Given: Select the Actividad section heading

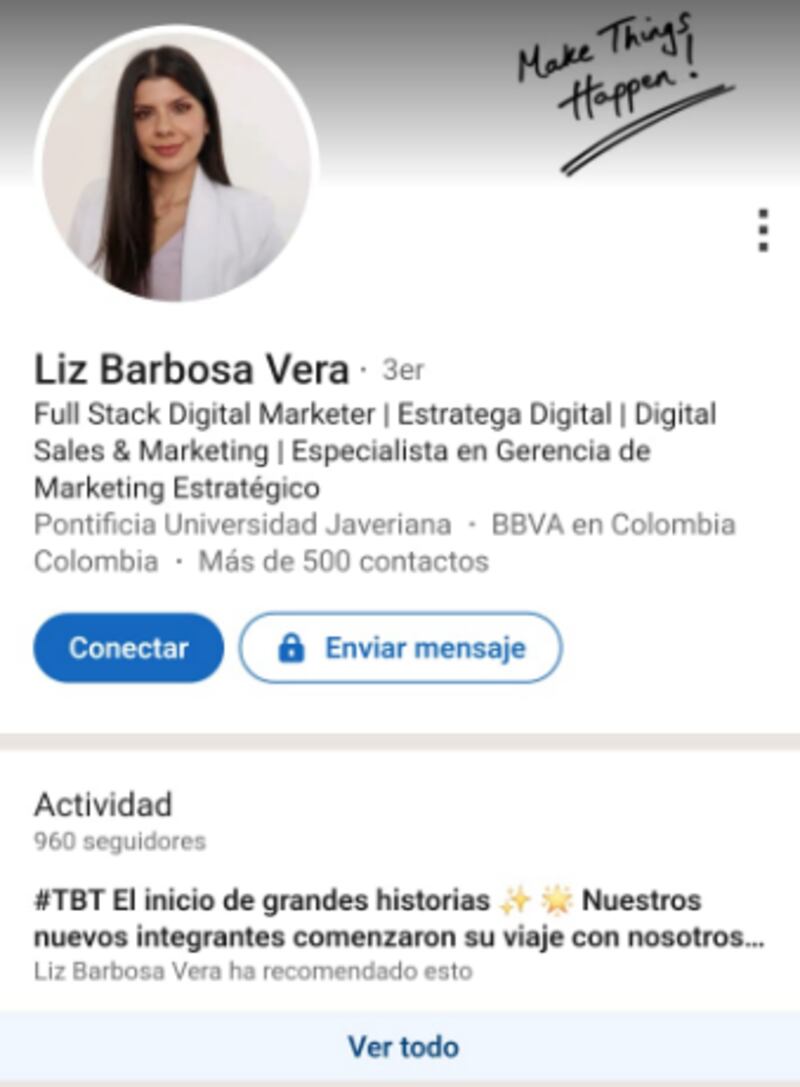Looking at the screenshot, I should click(x=104, y=805).
